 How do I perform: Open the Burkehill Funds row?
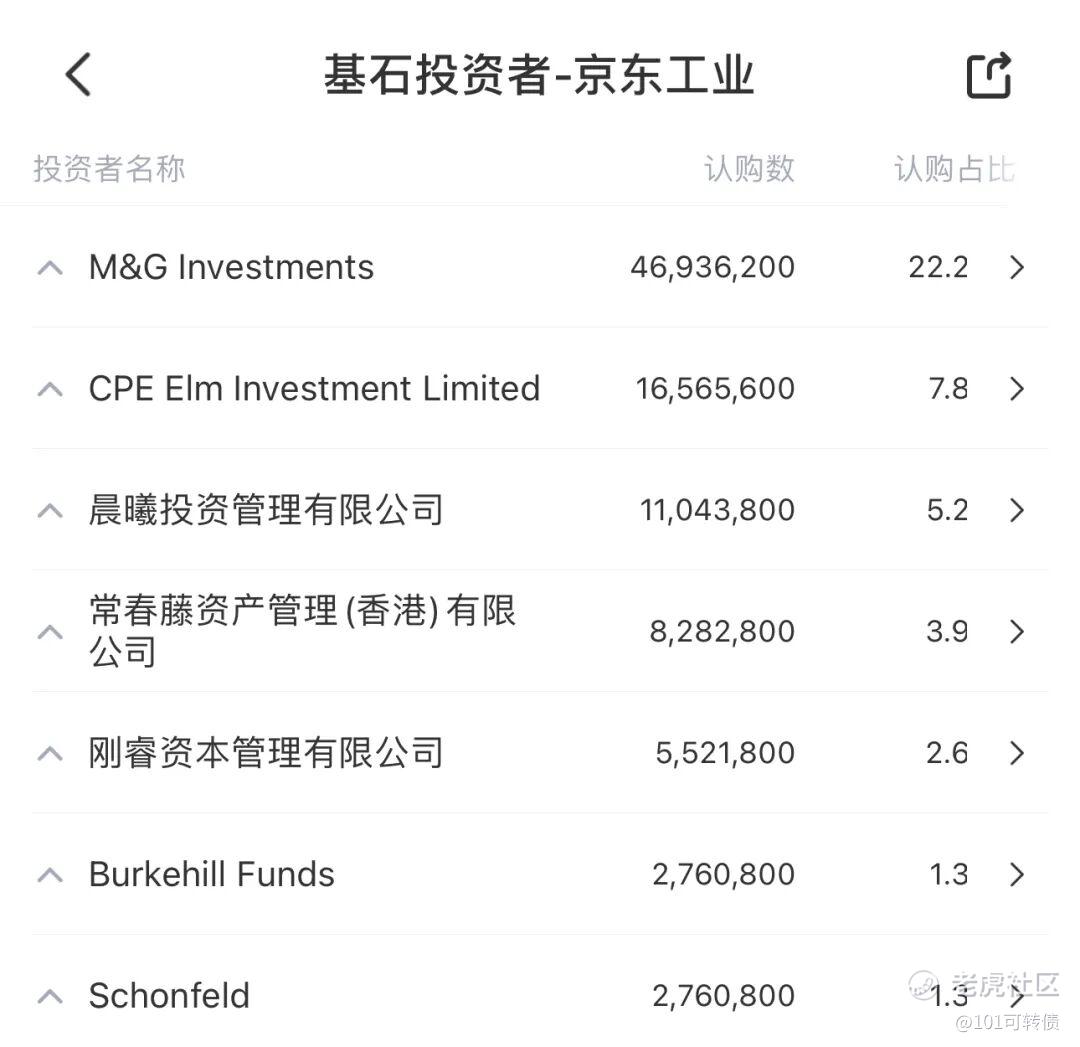tap(540, 874)
